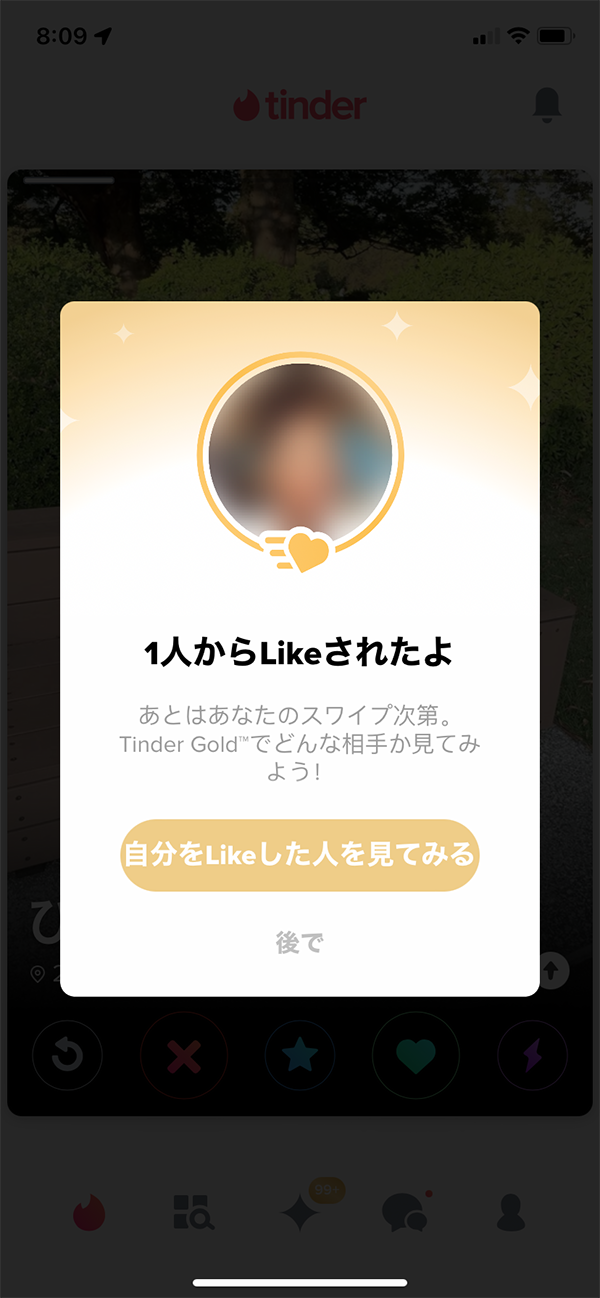Viewport: 600px width, 1298px height.
Task: Open profile info arrow on card
Action: 553,969
